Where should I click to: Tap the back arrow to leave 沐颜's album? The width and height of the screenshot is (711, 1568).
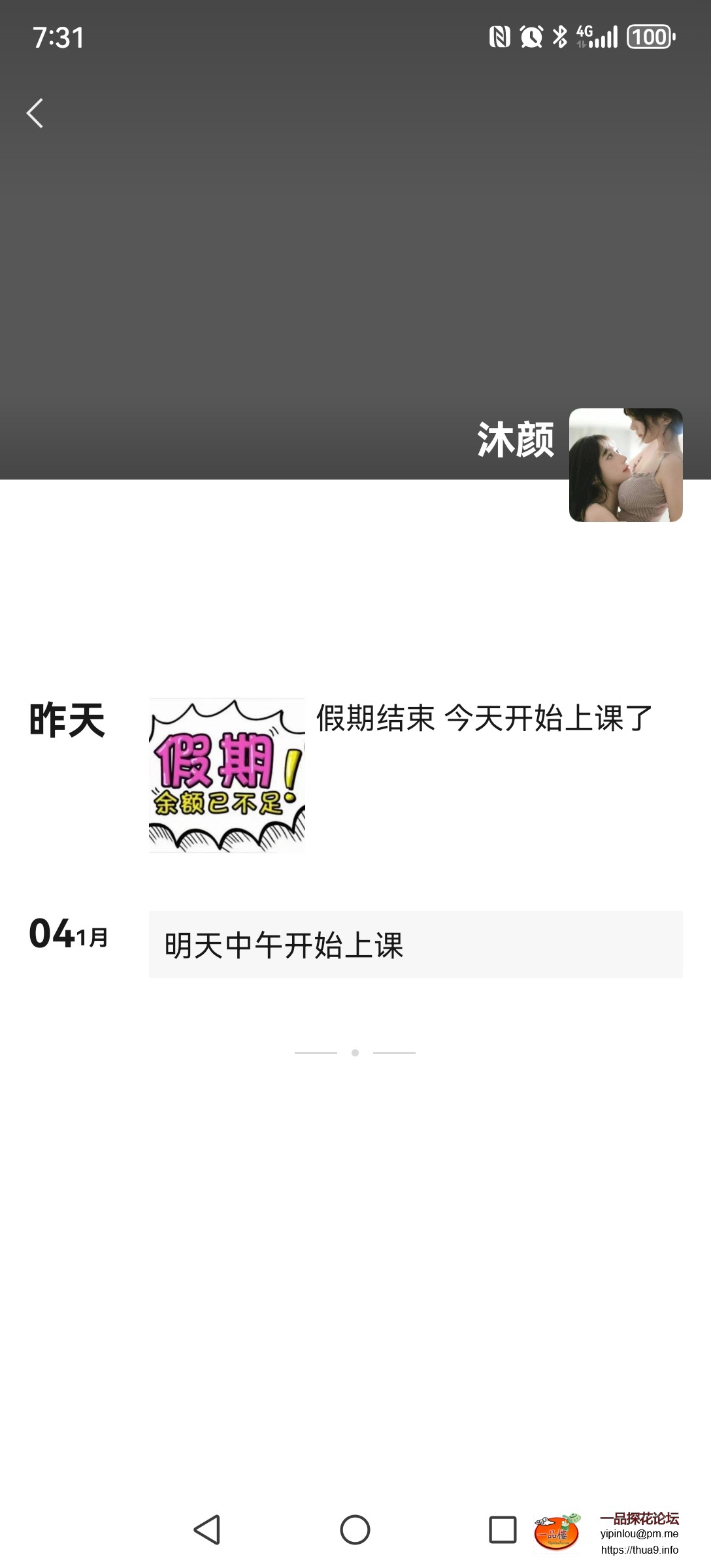(35, 112)
